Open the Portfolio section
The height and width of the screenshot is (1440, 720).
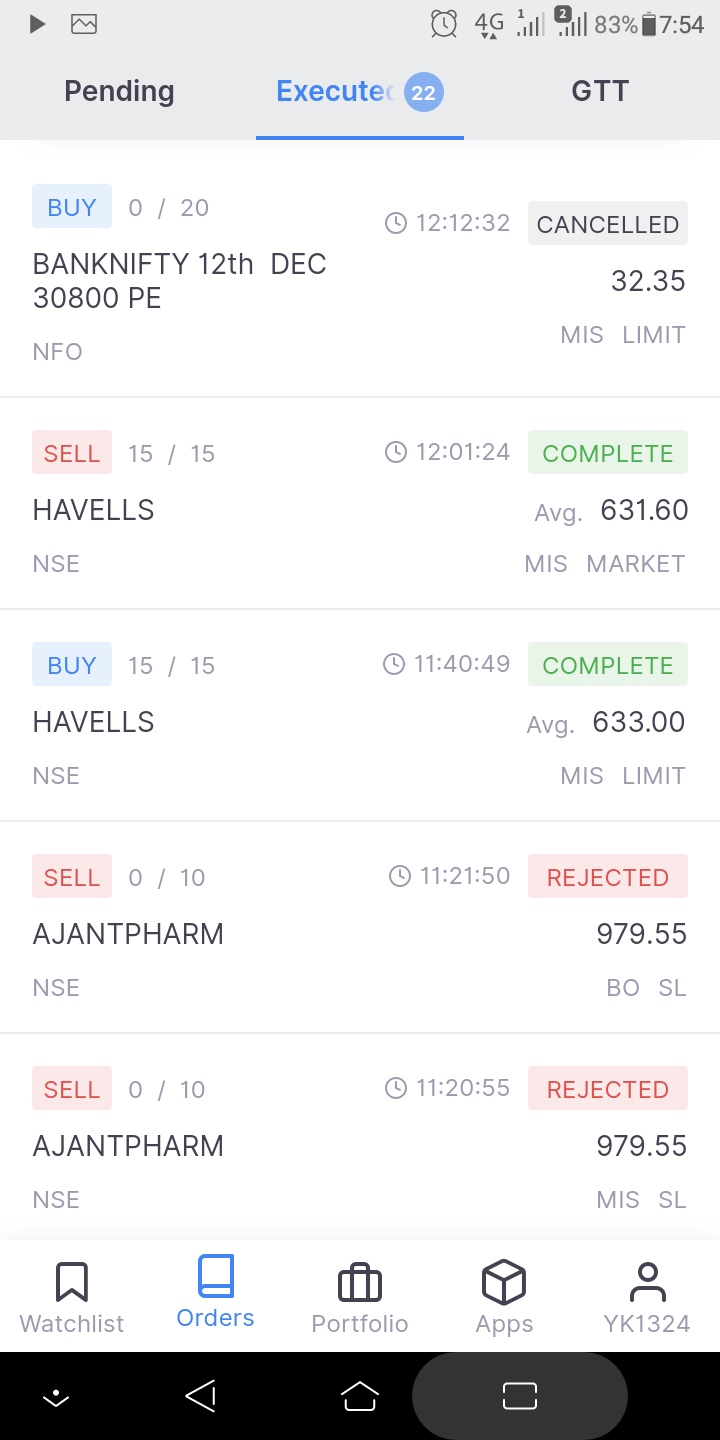pos(360,1298)
